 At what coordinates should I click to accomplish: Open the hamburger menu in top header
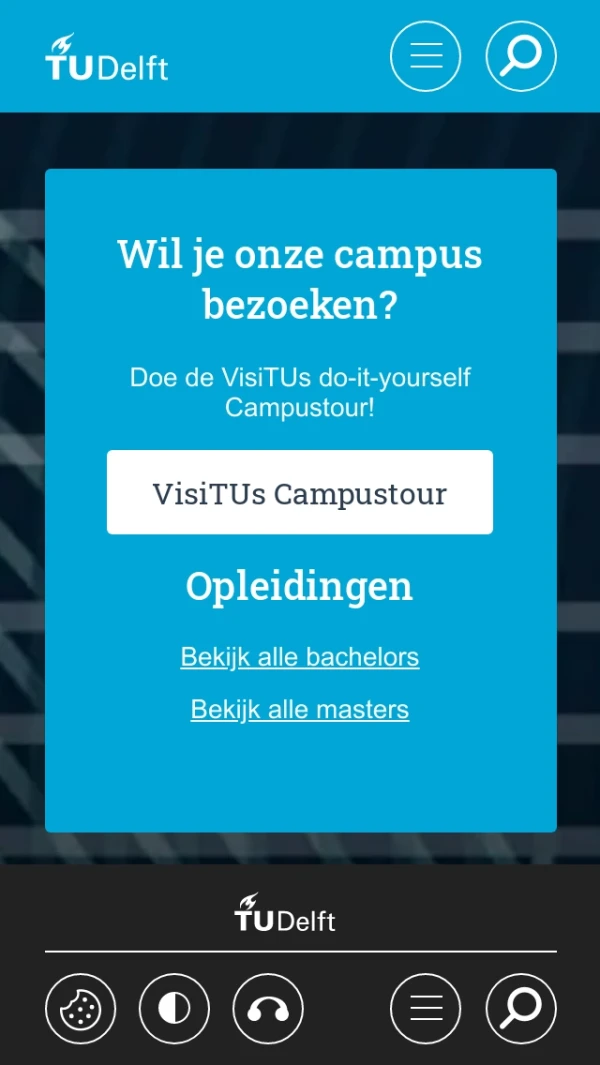(x=425, y=56)
